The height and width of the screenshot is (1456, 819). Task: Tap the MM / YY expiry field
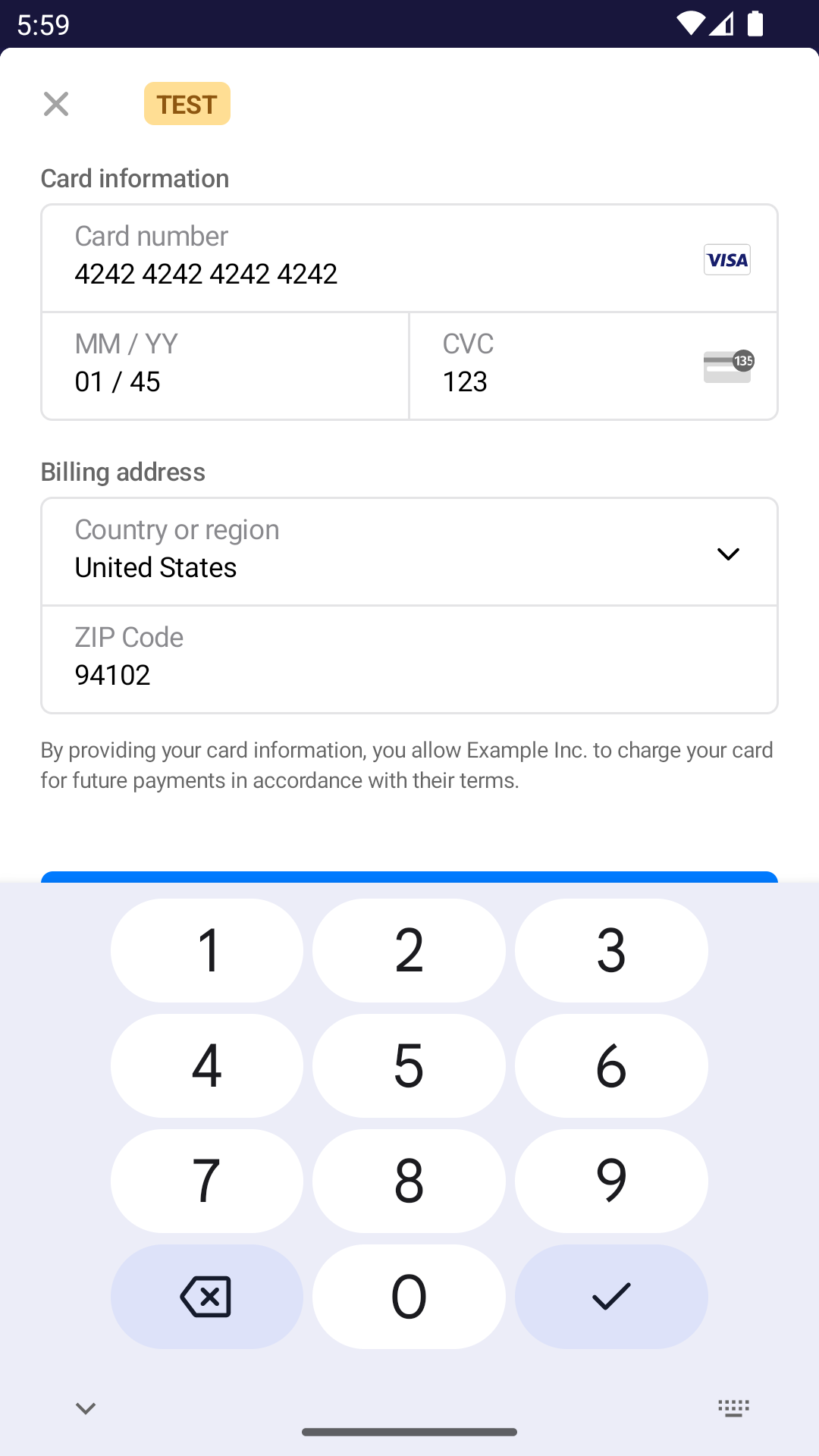coord(224,366)
